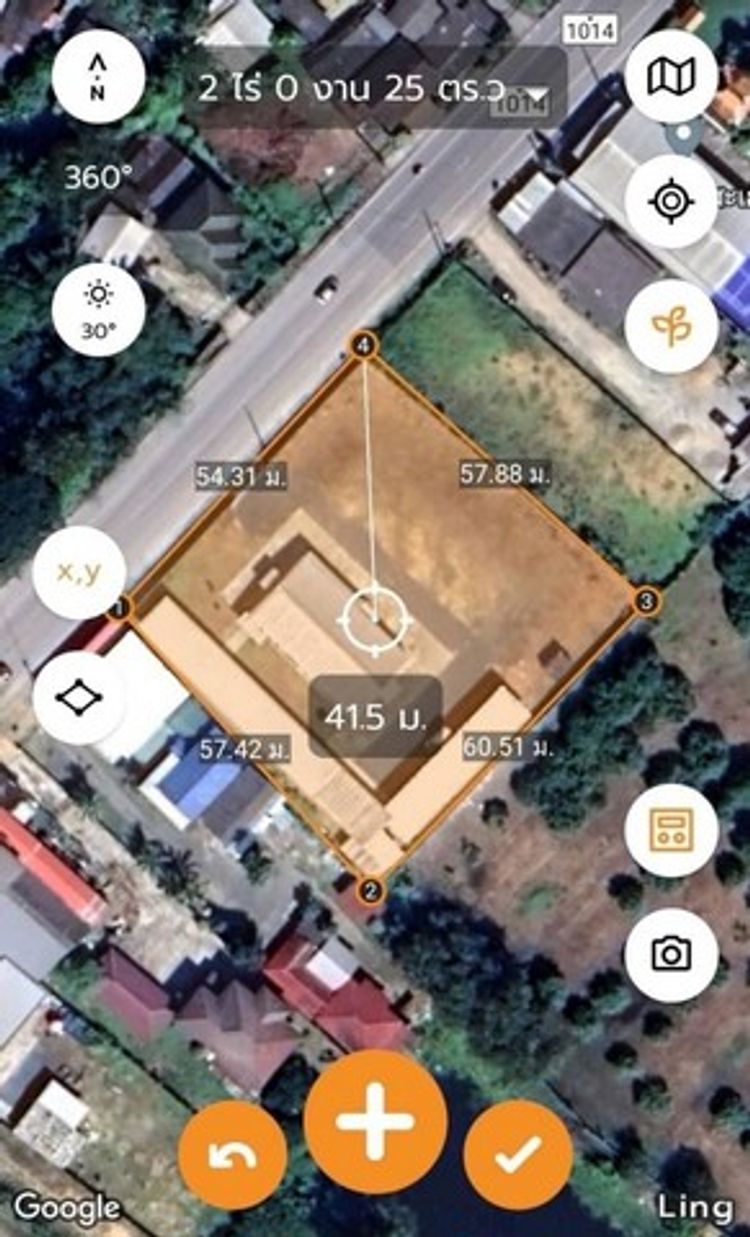Viewport: 750px width, 1237px height.
Task: Open the plant icon button
Action: click(x=671, y=326)
